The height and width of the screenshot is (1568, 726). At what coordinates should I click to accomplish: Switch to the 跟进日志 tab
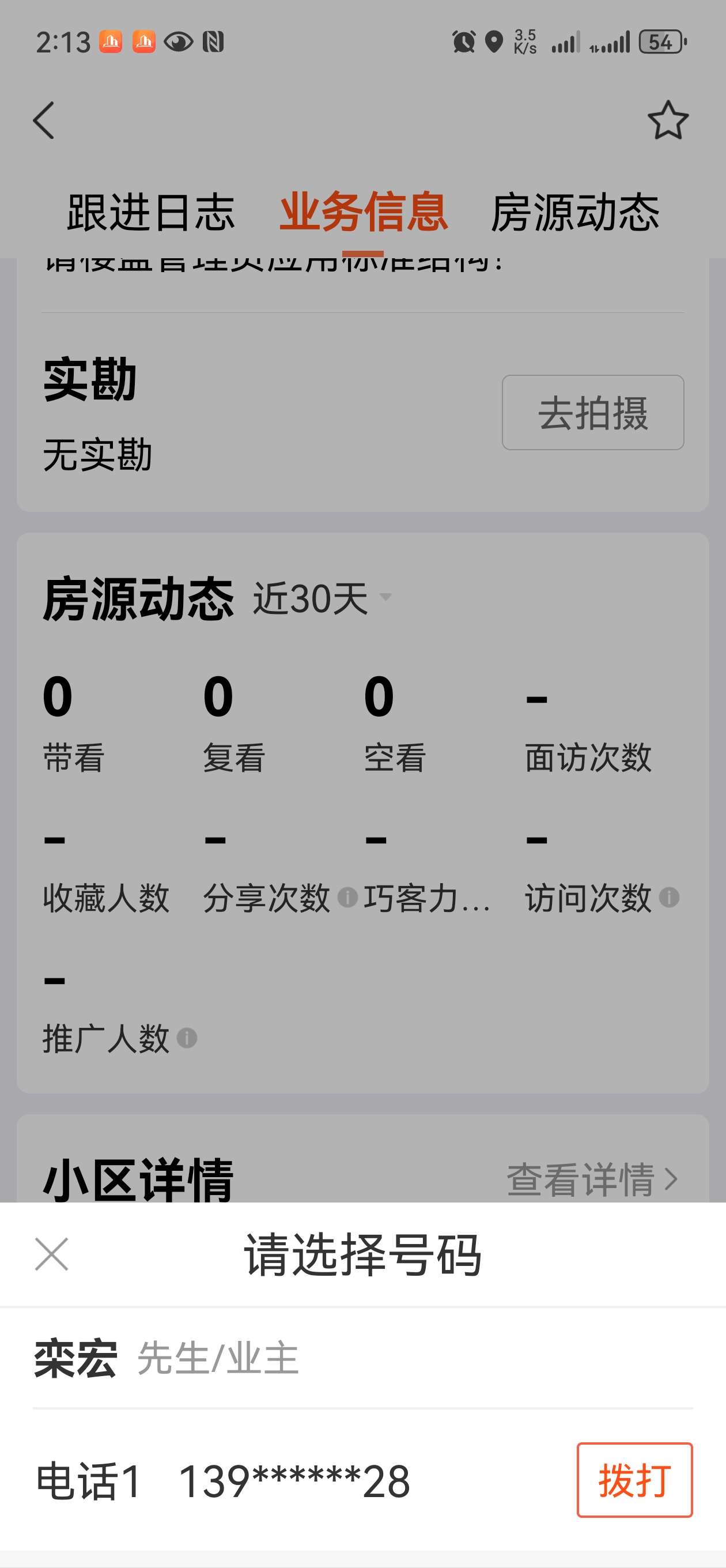click(150, 213)
